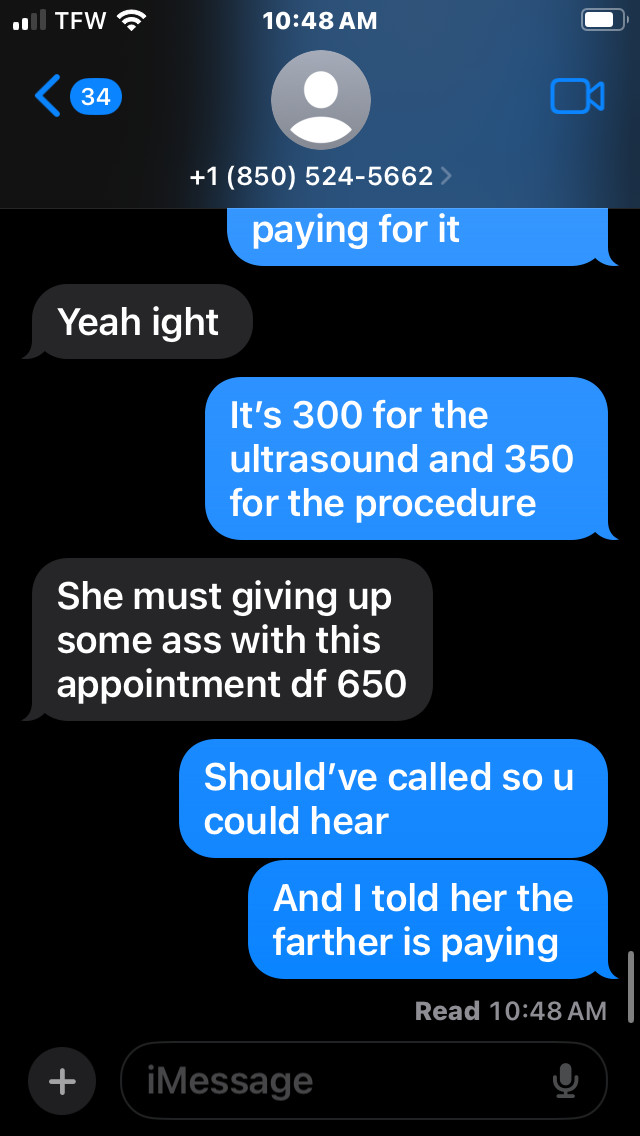640x1136 pixels.
Task: Open the plus attachments menu
Action: pyautogui.click(x=62, y=1082)
